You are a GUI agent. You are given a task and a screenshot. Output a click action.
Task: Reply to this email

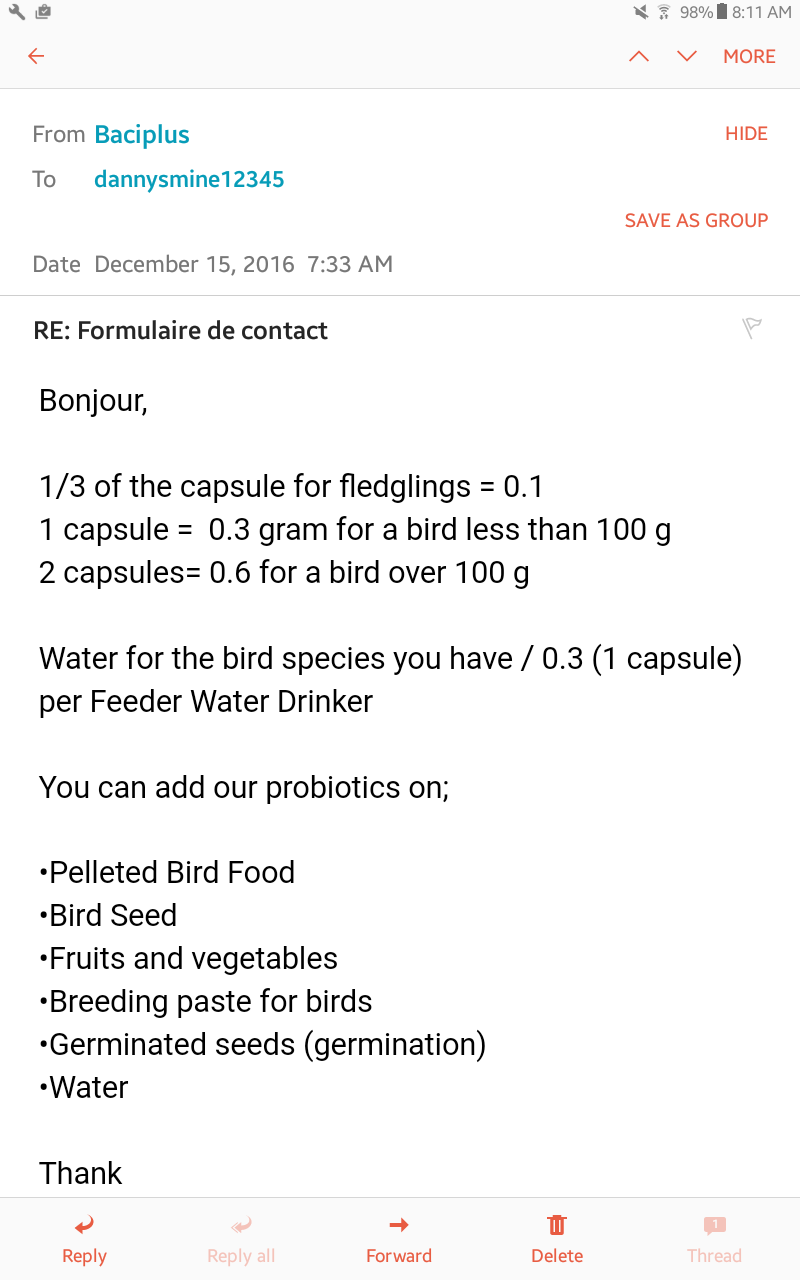[x=84, y=1240]
